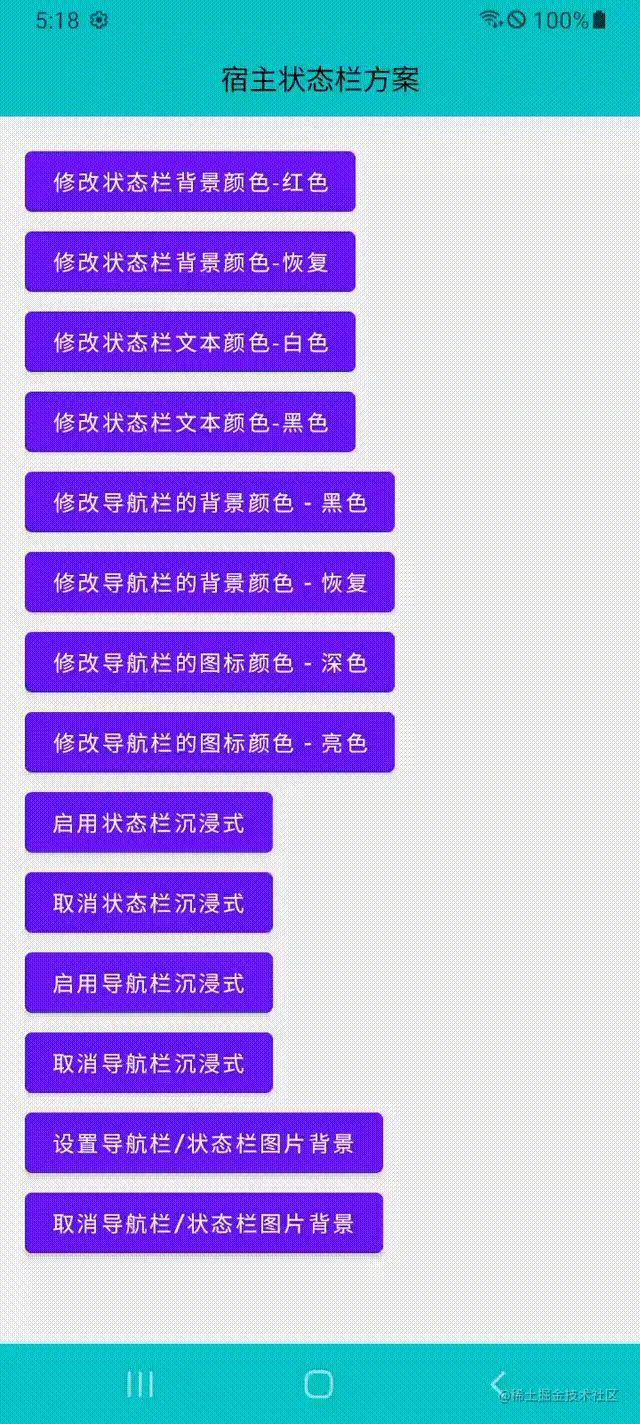This screenshot has height=1424, width=640.
Task: Apply 设置导航栏/状态栏图片背景
Action: (x=204, y=1142)
